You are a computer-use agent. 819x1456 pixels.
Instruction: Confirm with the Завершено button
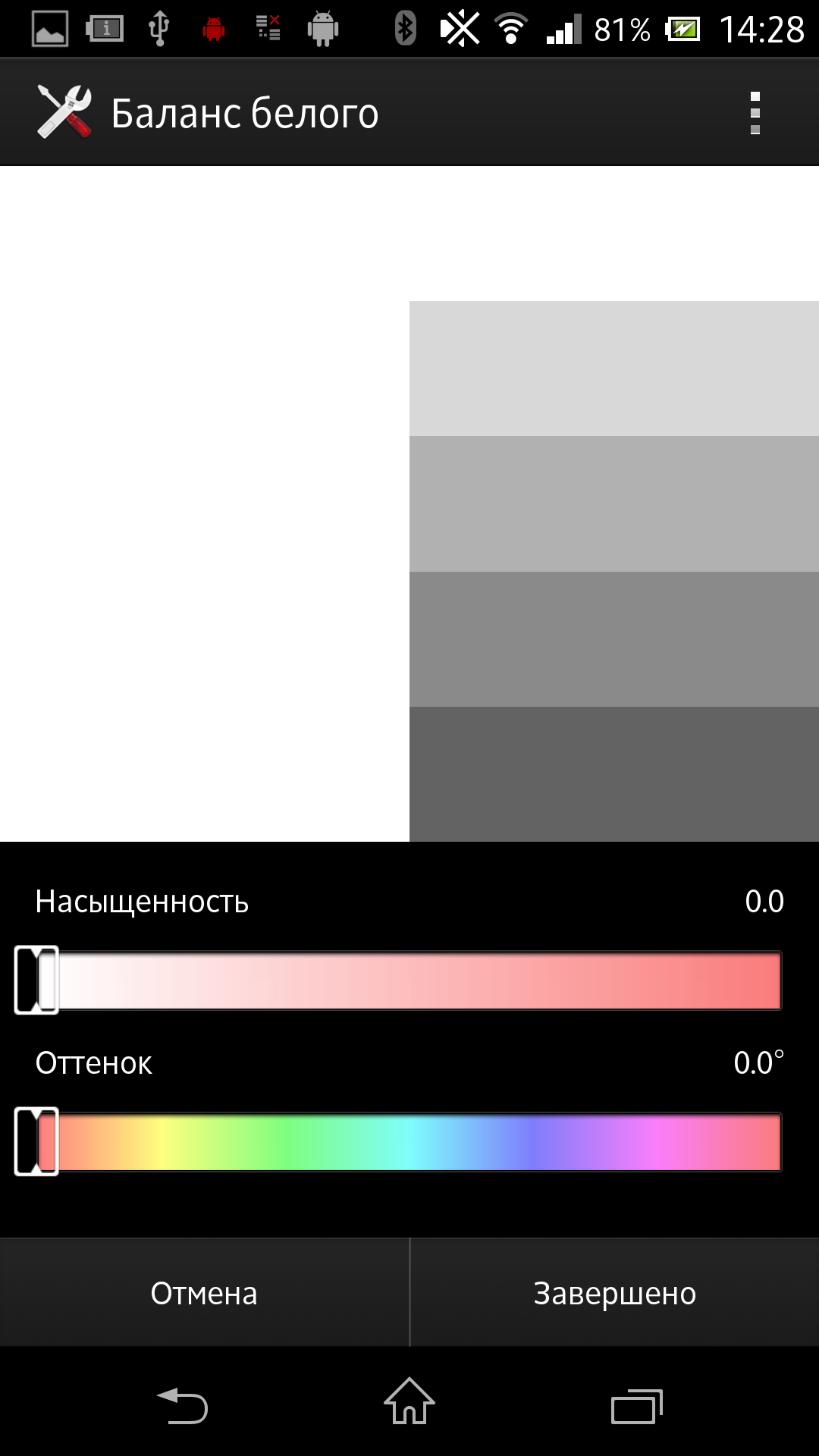pyautogui.click(x=614, y=1293)
